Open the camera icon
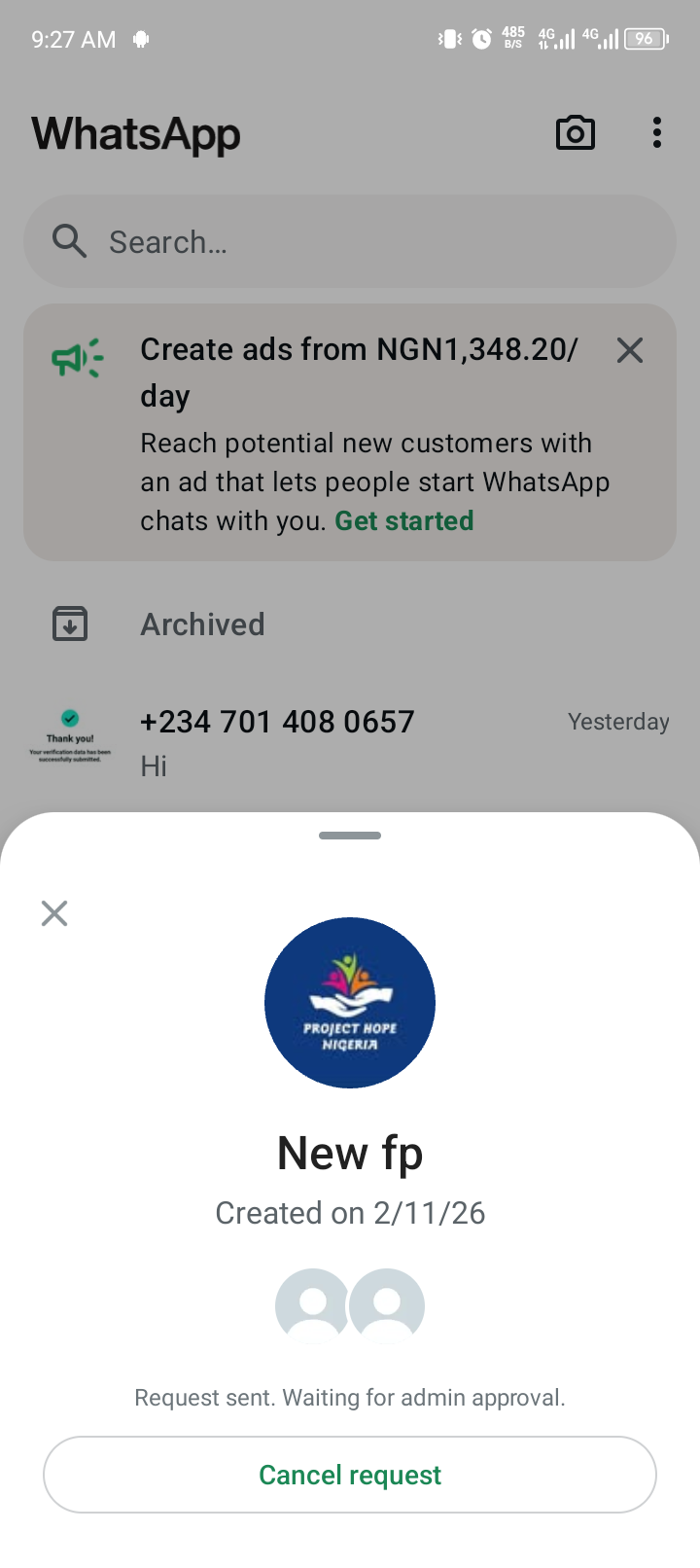Image resolution: width=700 pixels, height=1568 pixels. tap(575, 133)
